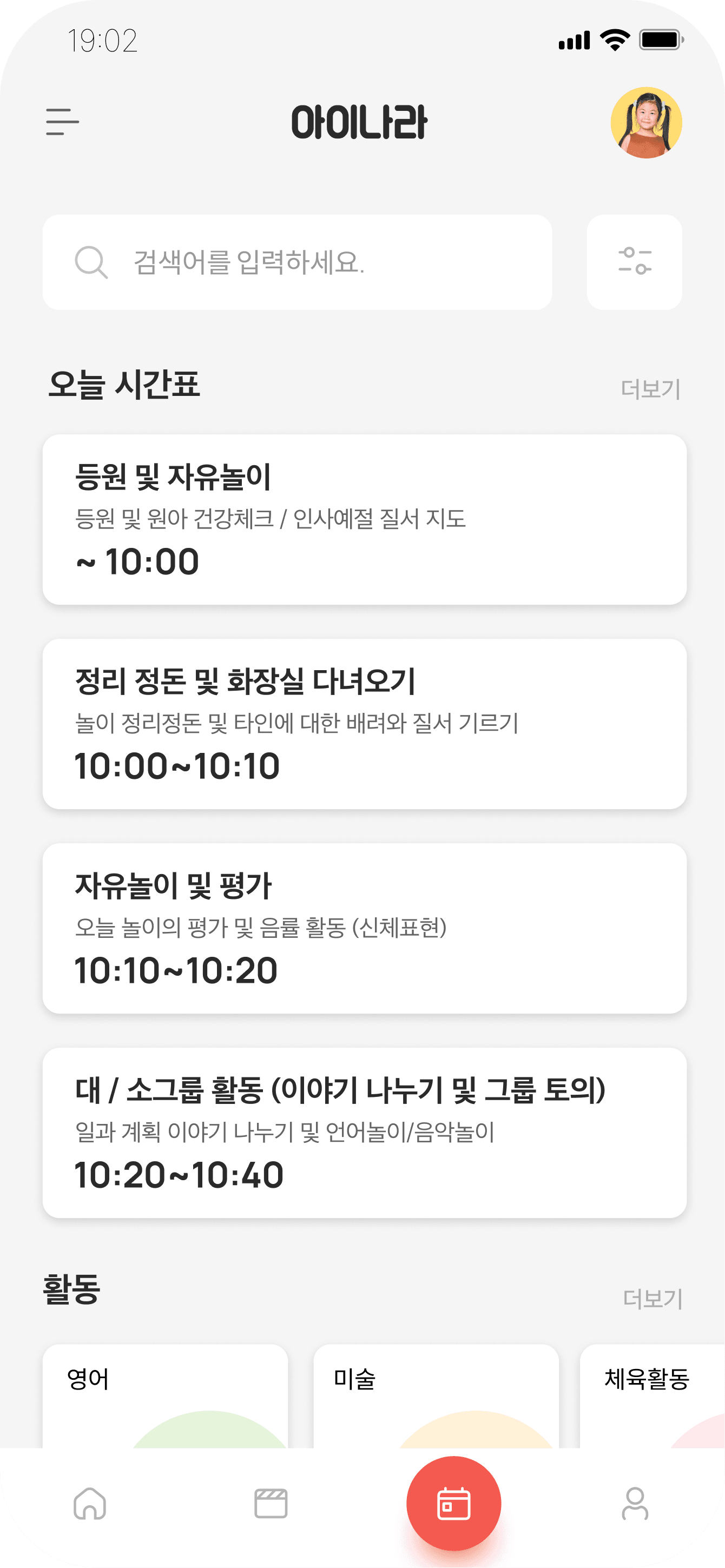Switch to the clapperboard video tab

[271, 1504]
